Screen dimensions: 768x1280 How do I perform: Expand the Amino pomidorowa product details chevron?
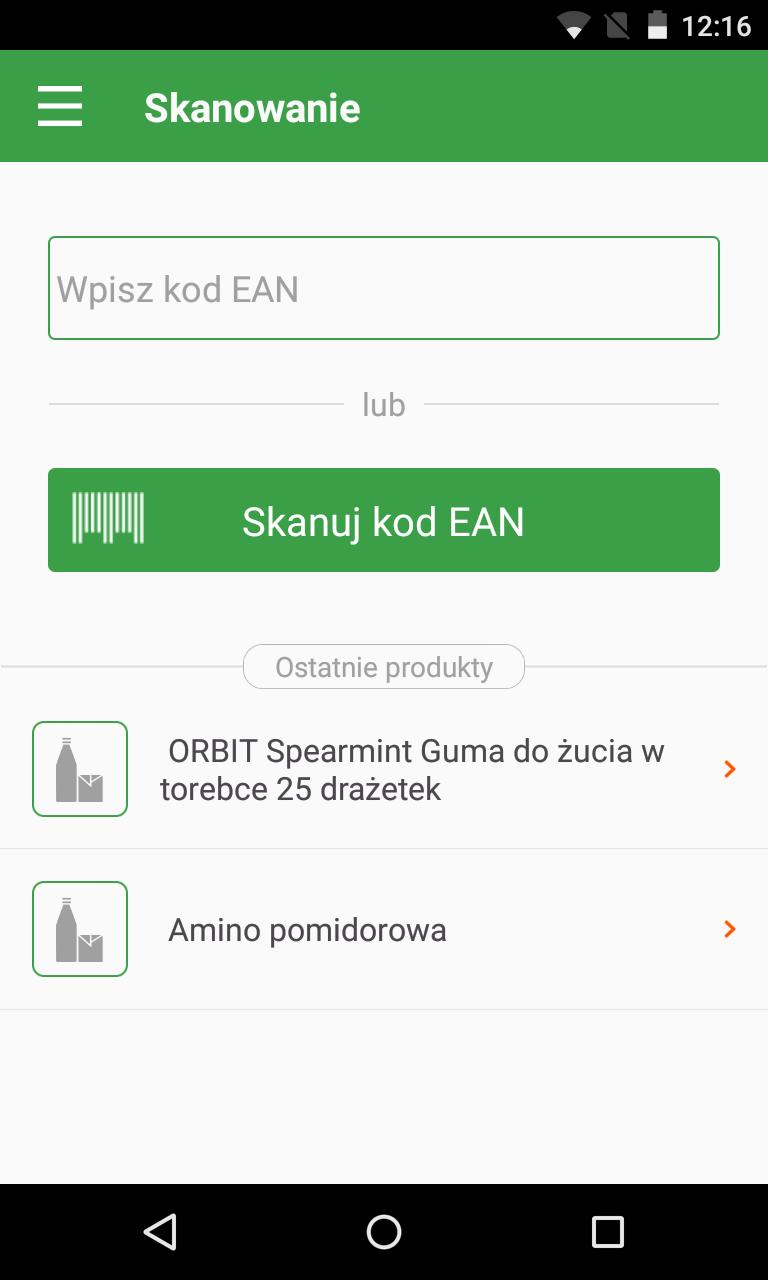(729, 928)
